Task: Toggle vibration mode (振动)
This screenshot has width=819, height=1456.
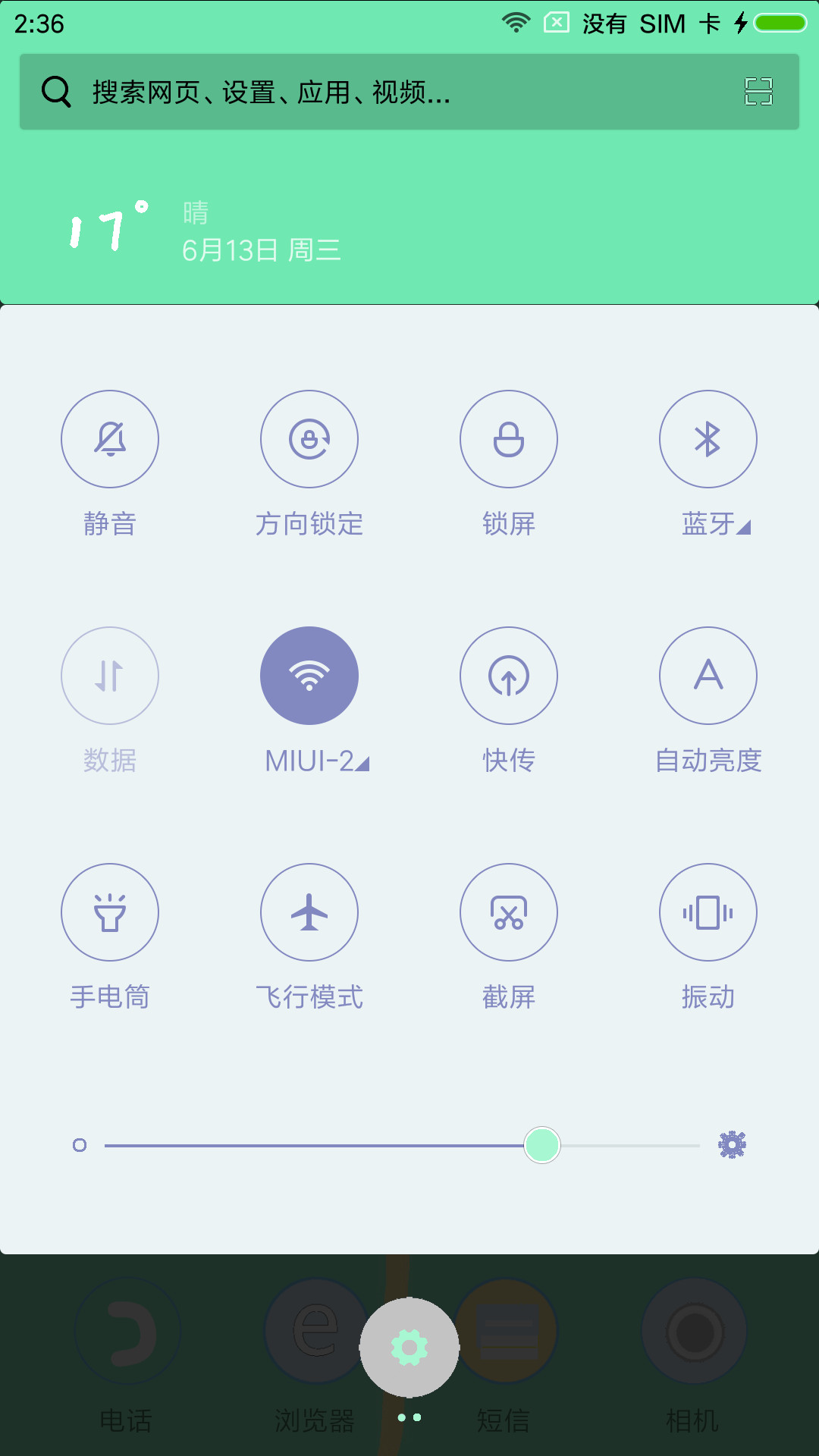Action: click(708, 912)
